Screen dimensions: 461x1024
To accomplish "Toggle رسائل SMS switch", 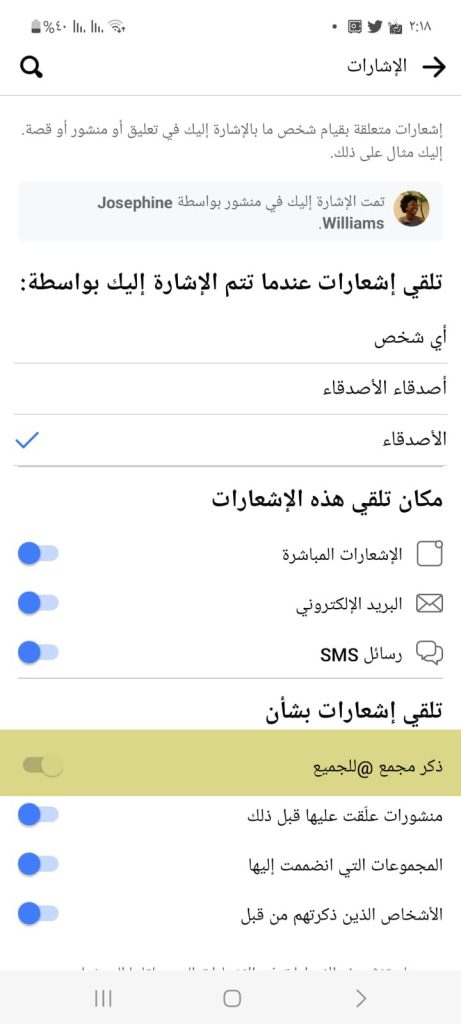I will point(38,652).
